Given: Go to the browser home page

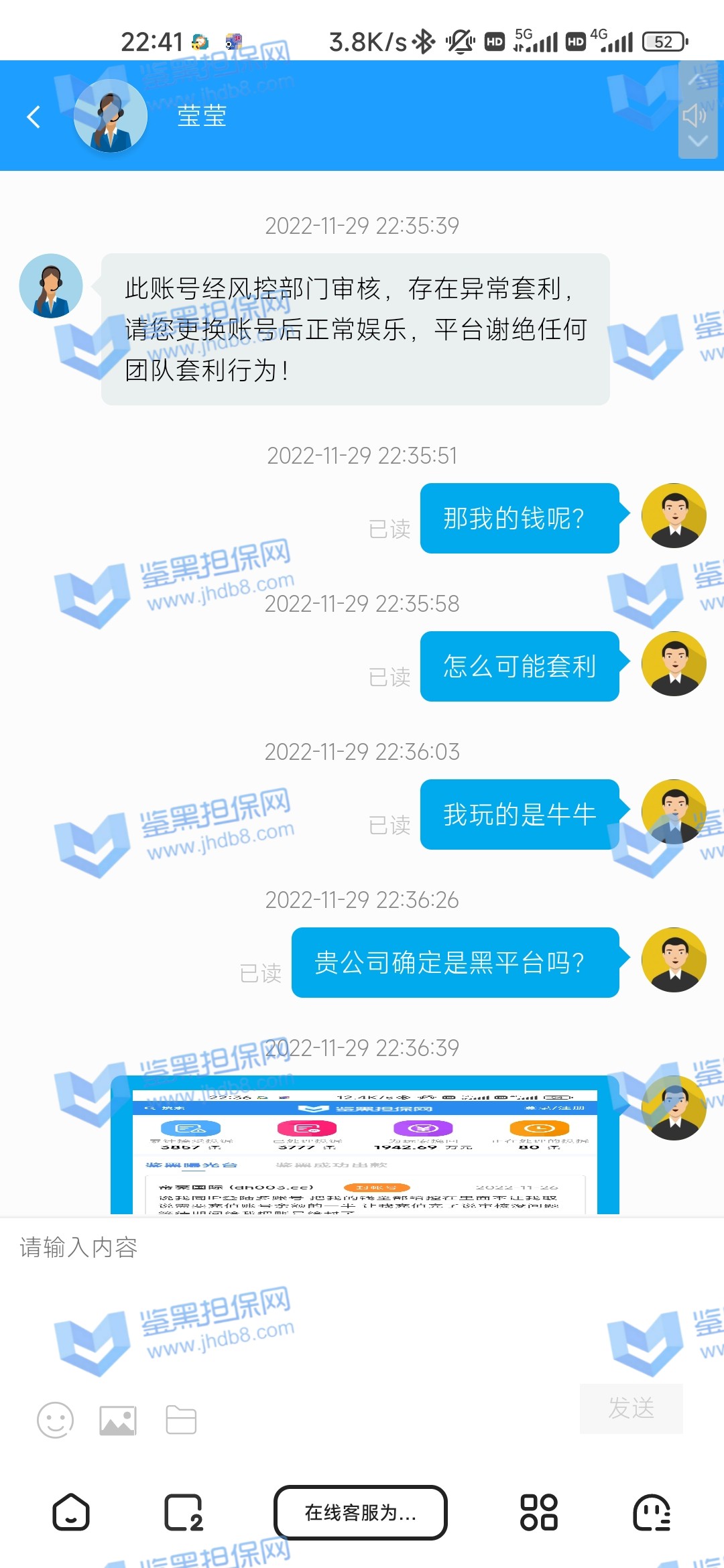Looking at the screenshot, I should coord(71,1512).
